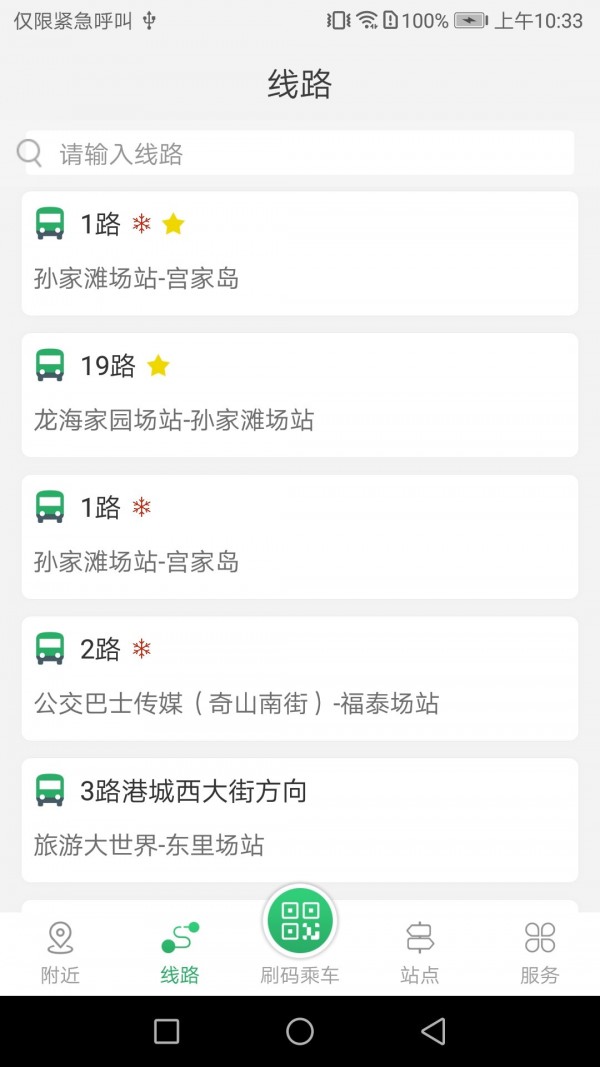Screen dimensions: 600x1067
Task: Open the starred 1路 route card
Action: pos(300,252)
